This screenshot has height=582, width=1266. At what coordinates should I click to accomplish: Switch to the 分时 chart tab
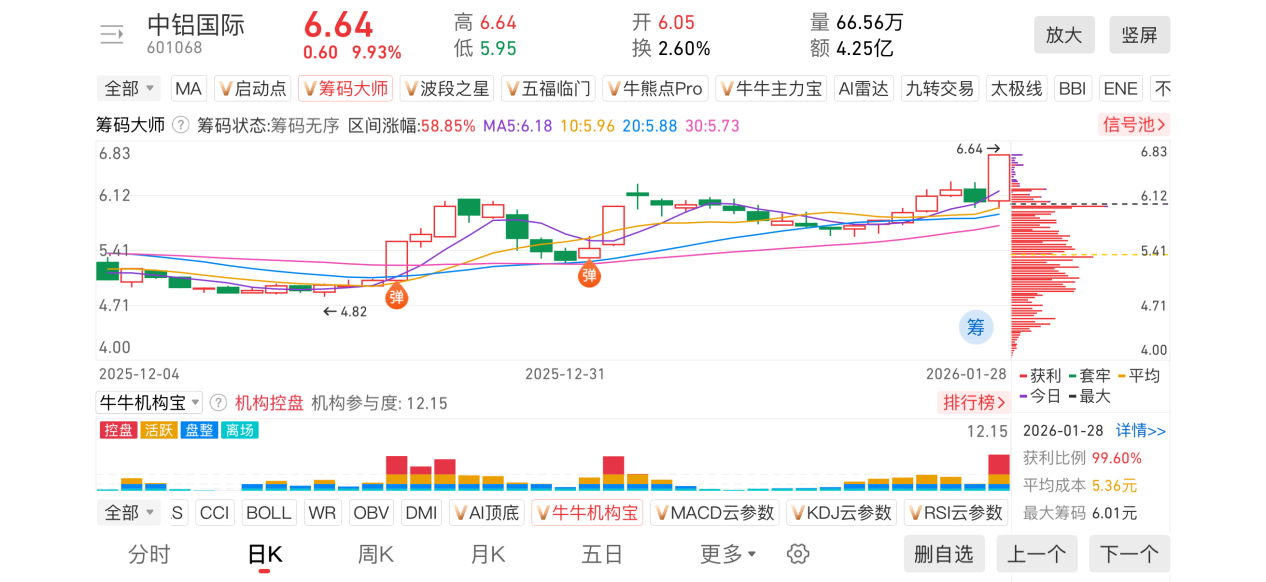pyautogui.click(x=149, y=554)
